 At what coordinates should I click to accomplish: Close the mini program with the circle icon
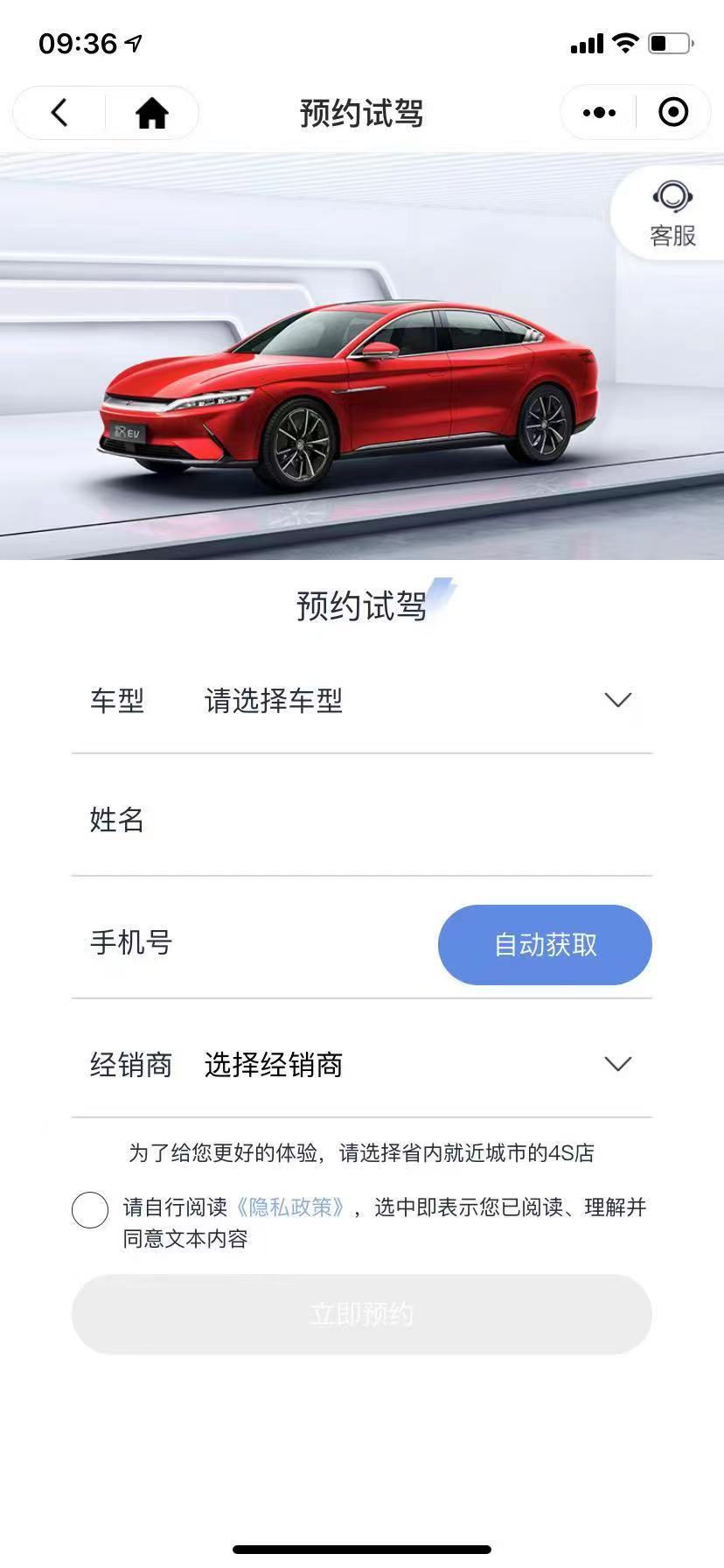click(x=672, y=113)
